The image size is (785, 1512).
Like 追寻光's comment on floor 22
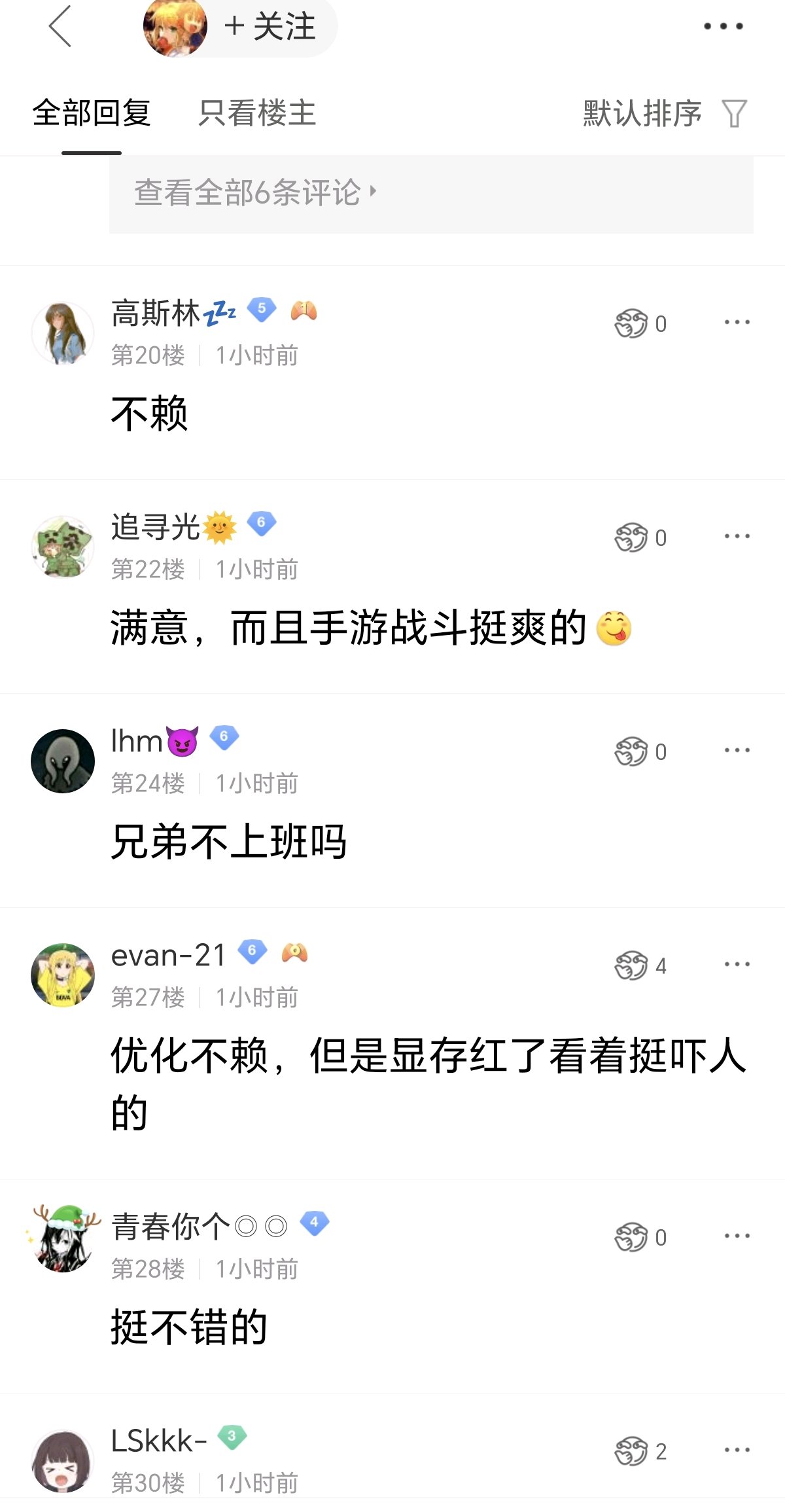point(631,537)
